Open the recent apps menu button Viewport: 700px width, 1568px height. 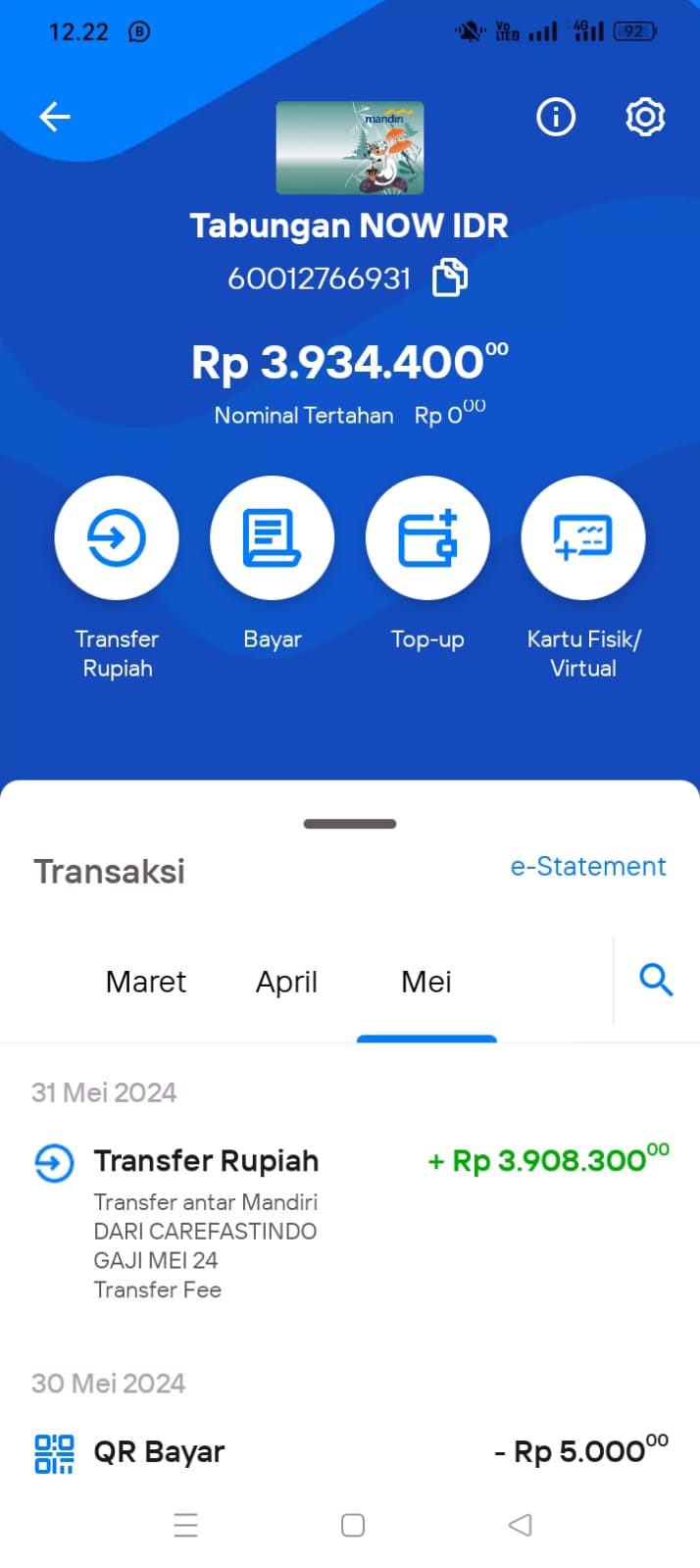(186, 1525)
